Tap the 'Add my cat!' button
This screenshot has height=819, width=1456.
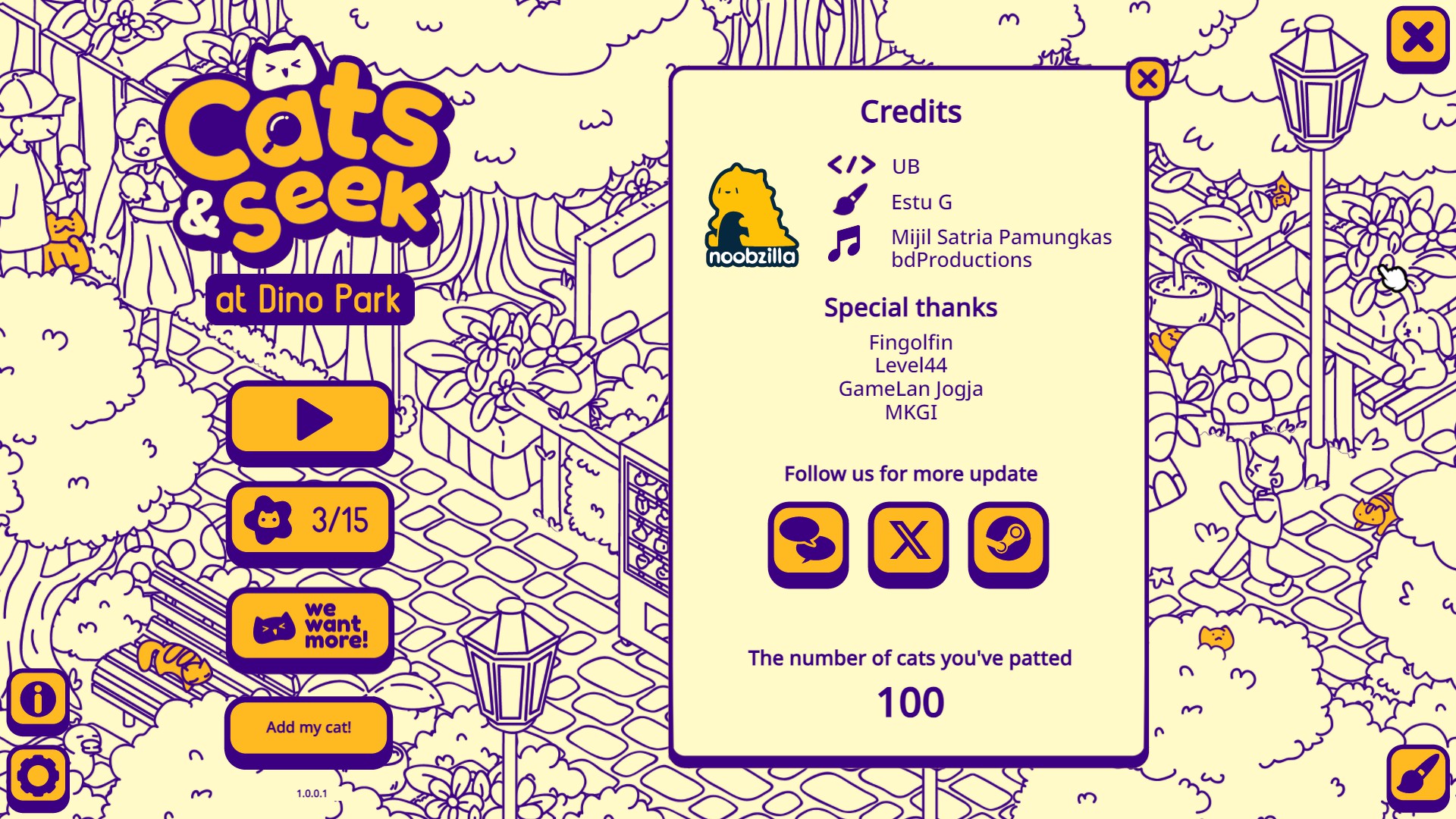[x=309, y=727]
